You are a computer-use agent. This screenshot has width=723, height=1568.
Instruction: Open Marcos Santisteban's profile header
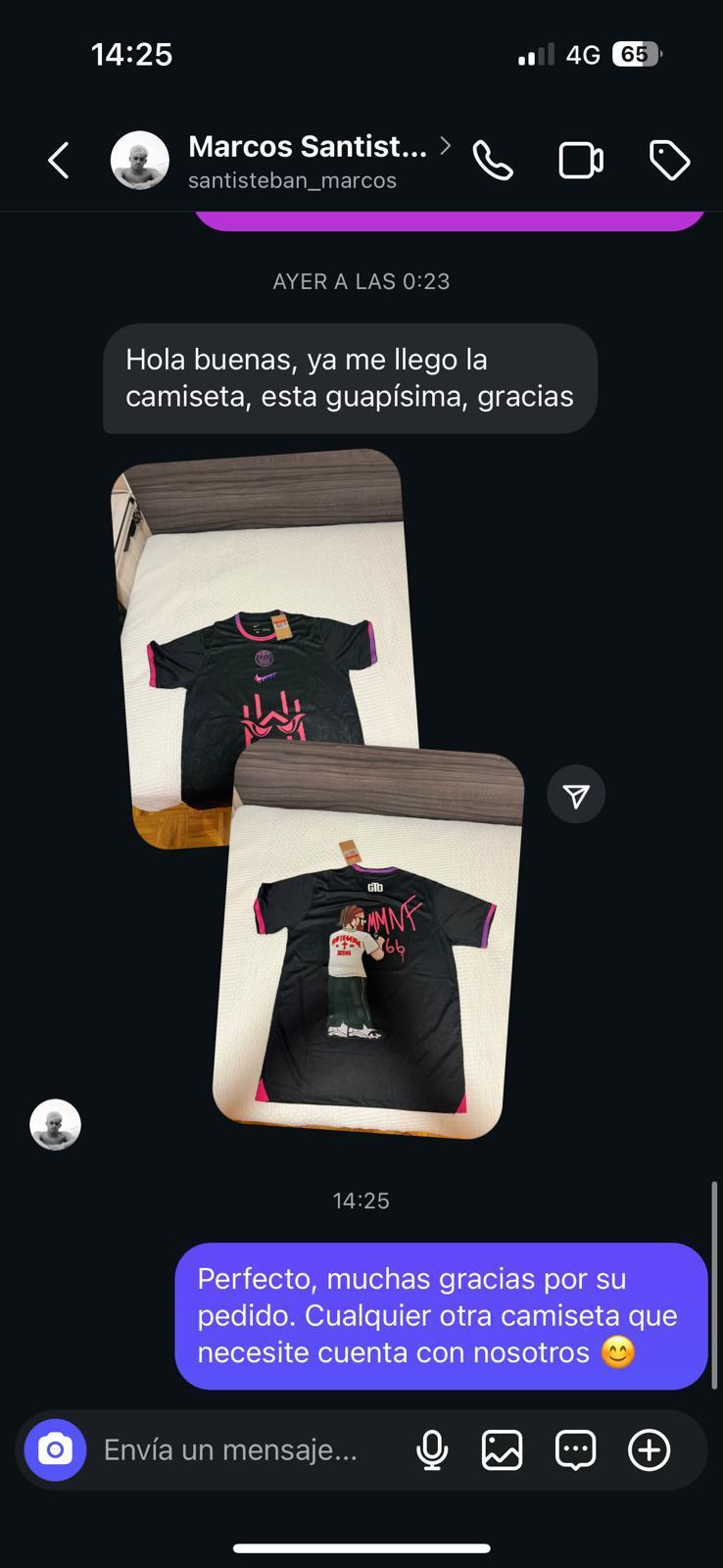pyautogui.click(x=307, y=161)
